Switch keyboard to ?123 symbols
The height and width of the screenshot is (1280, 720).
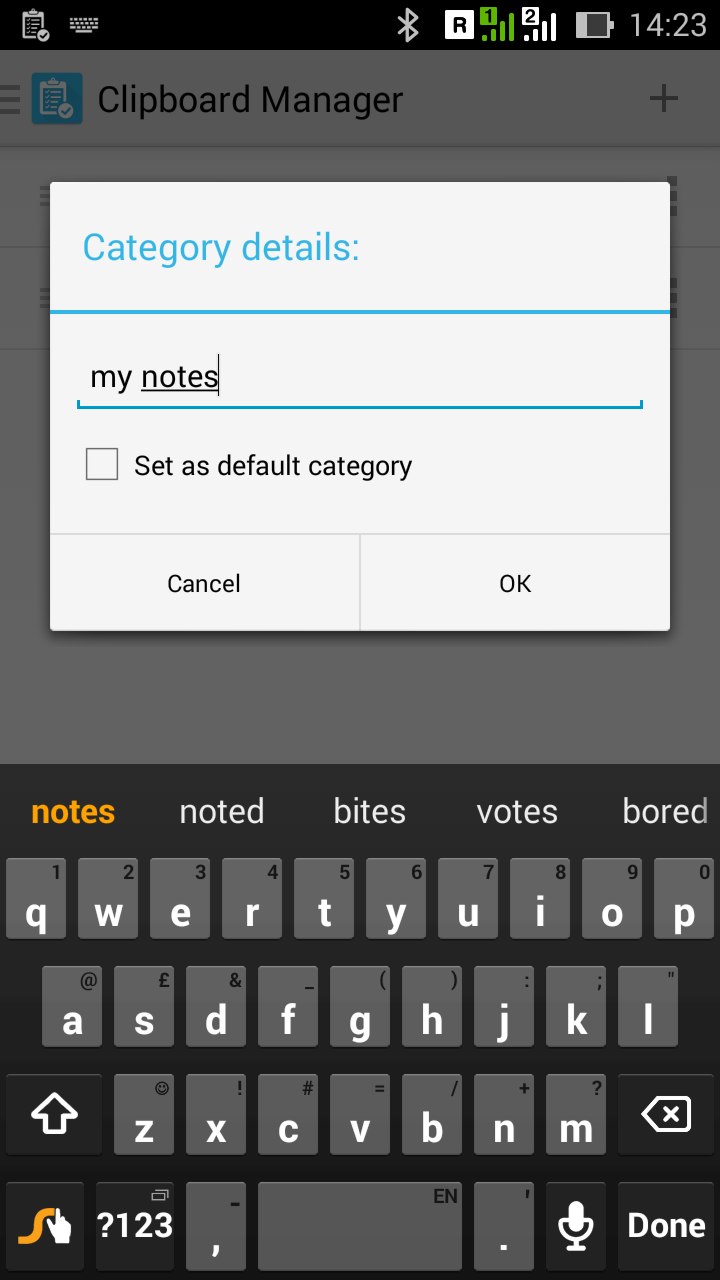tap(135, 1225)
